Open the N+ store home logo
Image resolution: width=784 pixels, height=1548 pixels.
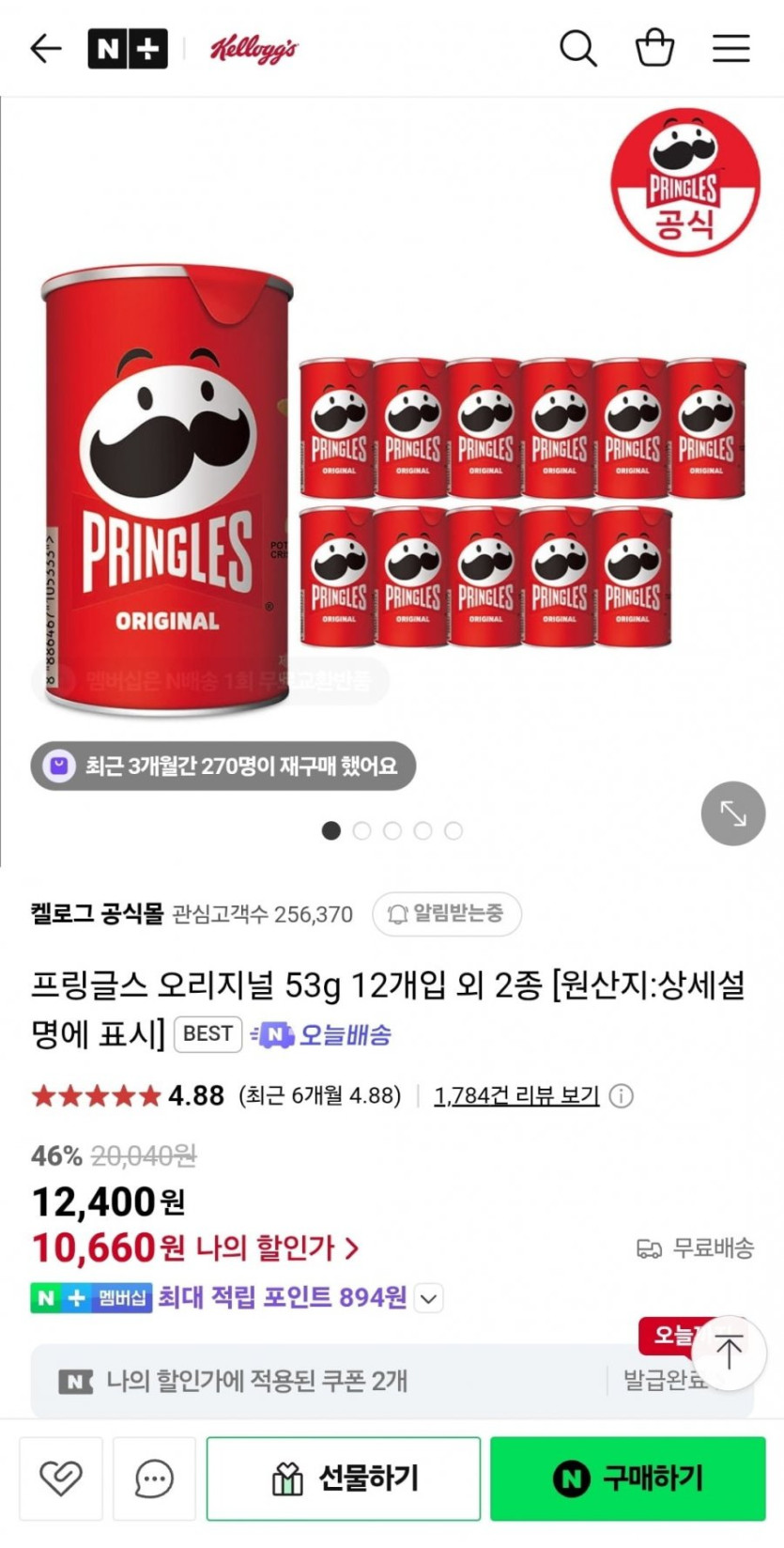pyautogui.click(x=128, y=49)
